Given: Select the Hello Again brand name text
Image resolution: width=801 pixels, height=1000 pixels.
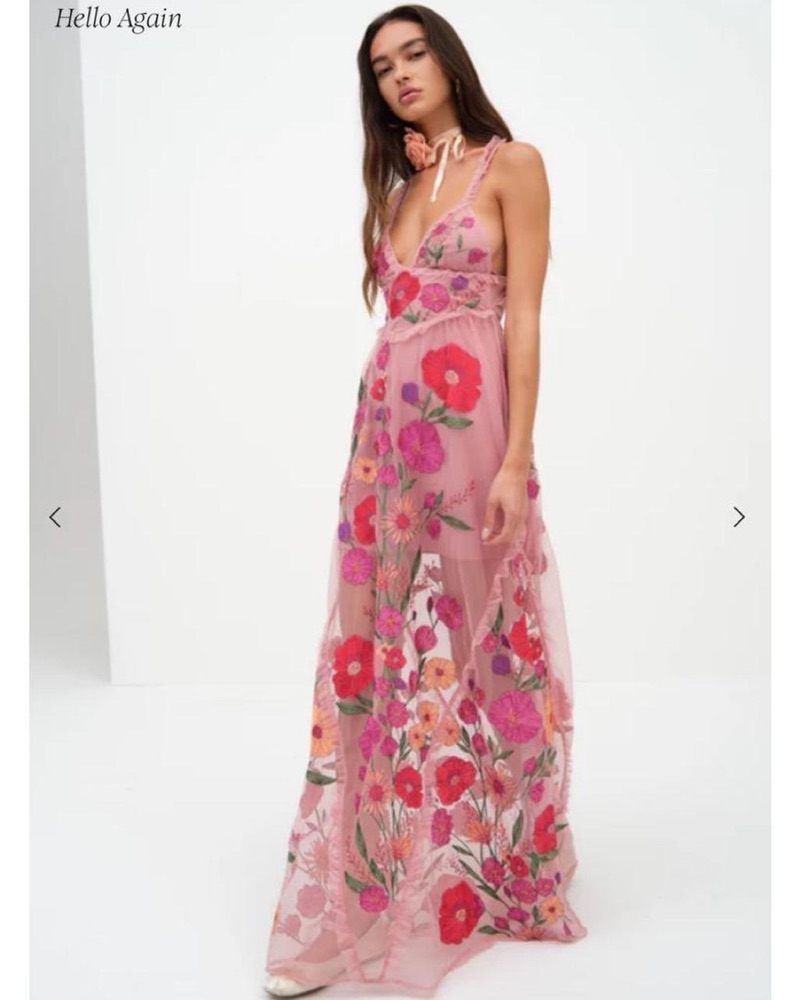Looking at the screenshot, I should tap(120, 17).
